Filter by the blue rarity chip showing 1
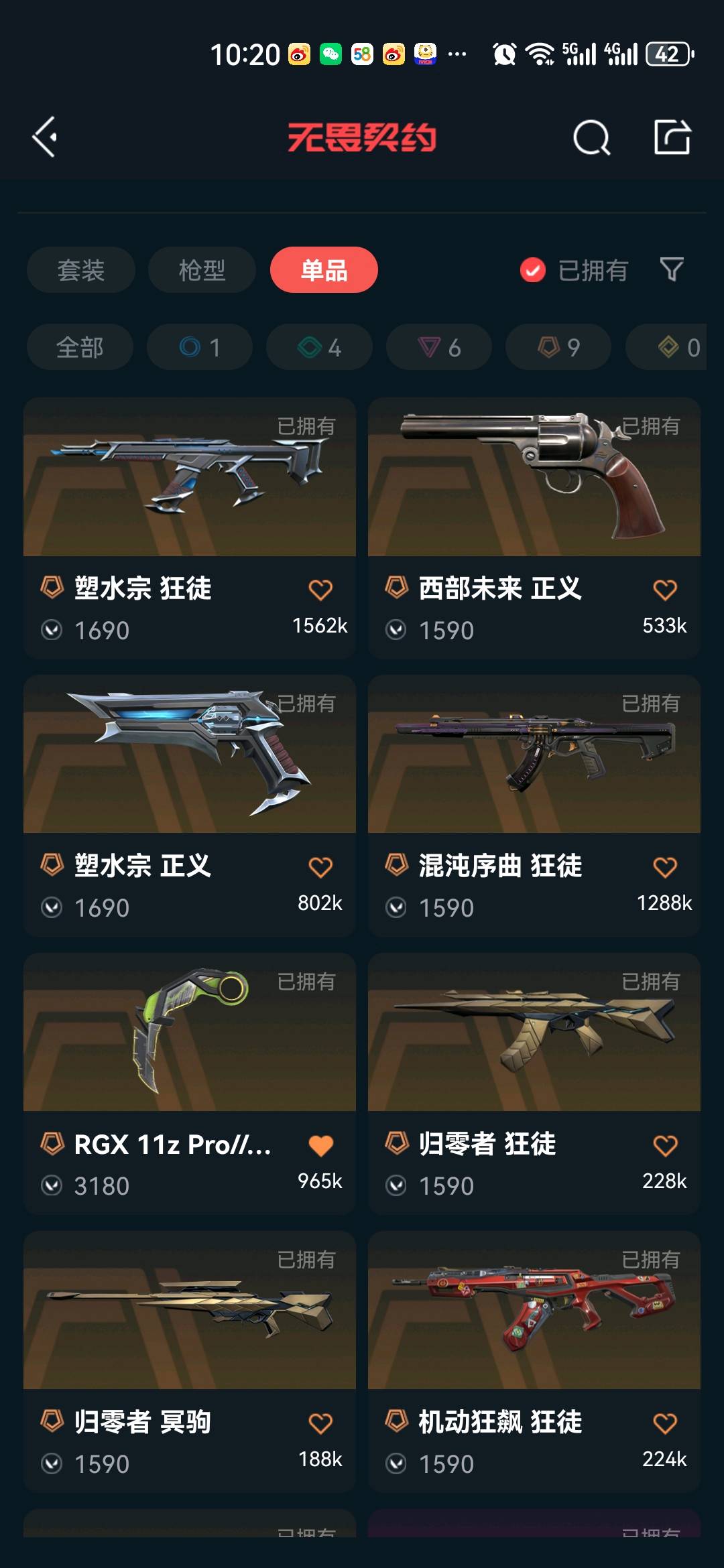724x1568 pixels. coord(200,347)
